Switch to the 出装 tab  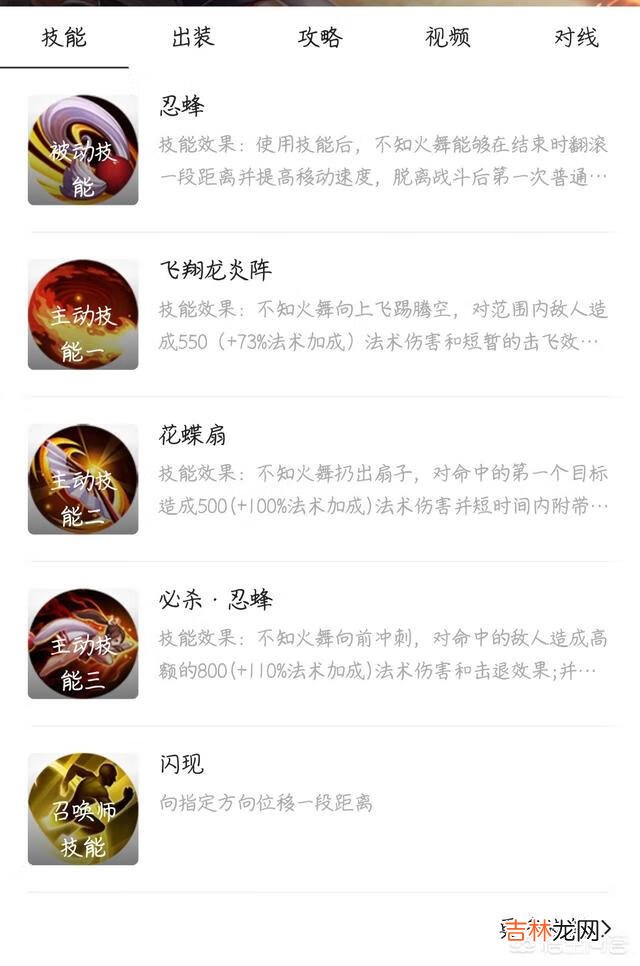click(192, 38)
